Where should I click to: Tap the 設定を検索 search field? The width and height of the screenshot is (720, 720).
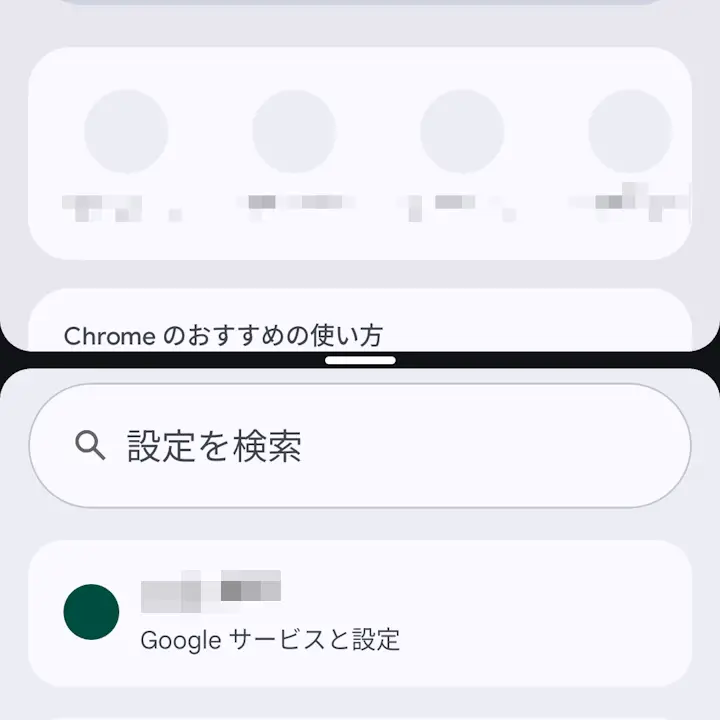point(360,446)
